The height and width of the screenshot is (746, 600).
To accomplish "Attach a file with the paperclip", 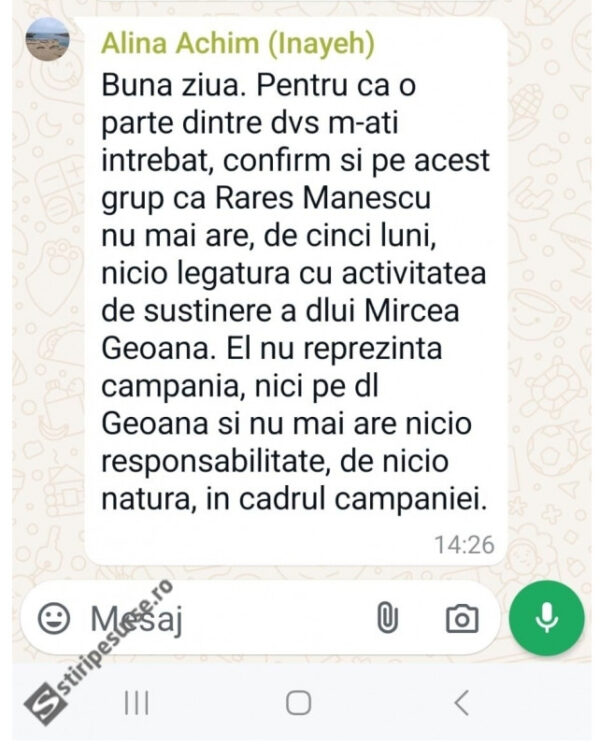I will tap(387, 620).
